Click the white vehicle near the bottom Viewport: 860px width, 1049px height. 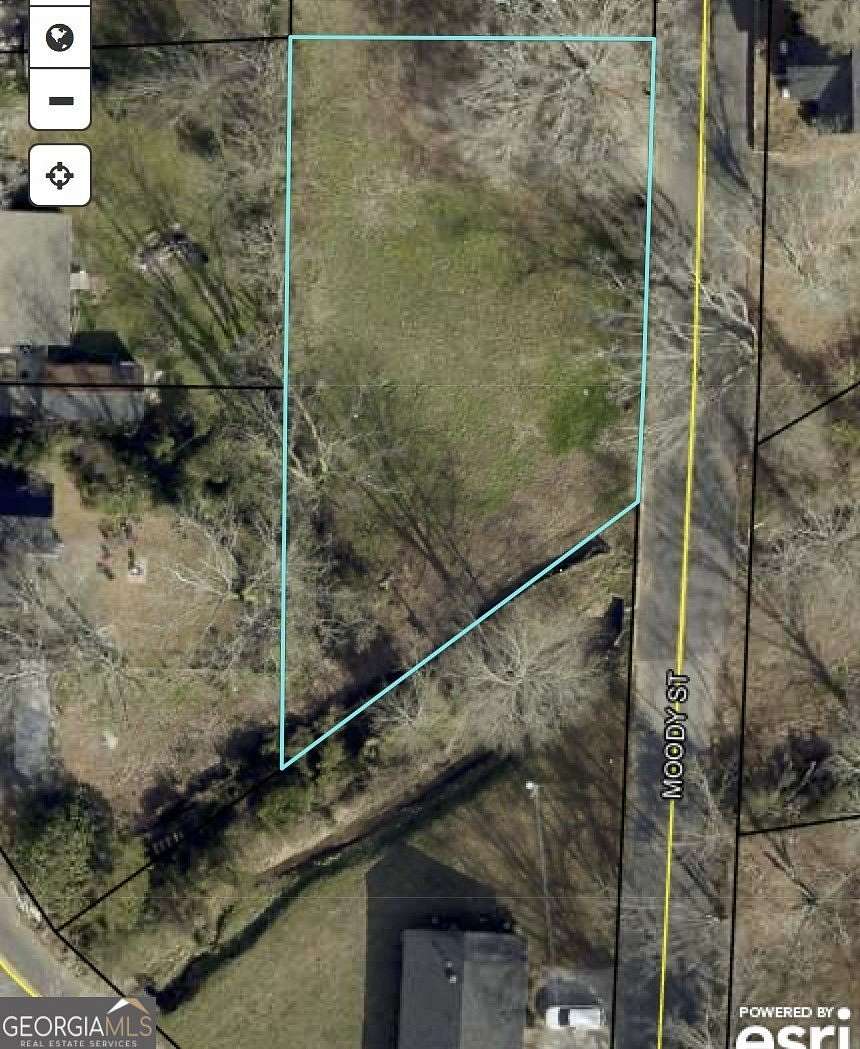(572, 1015)
